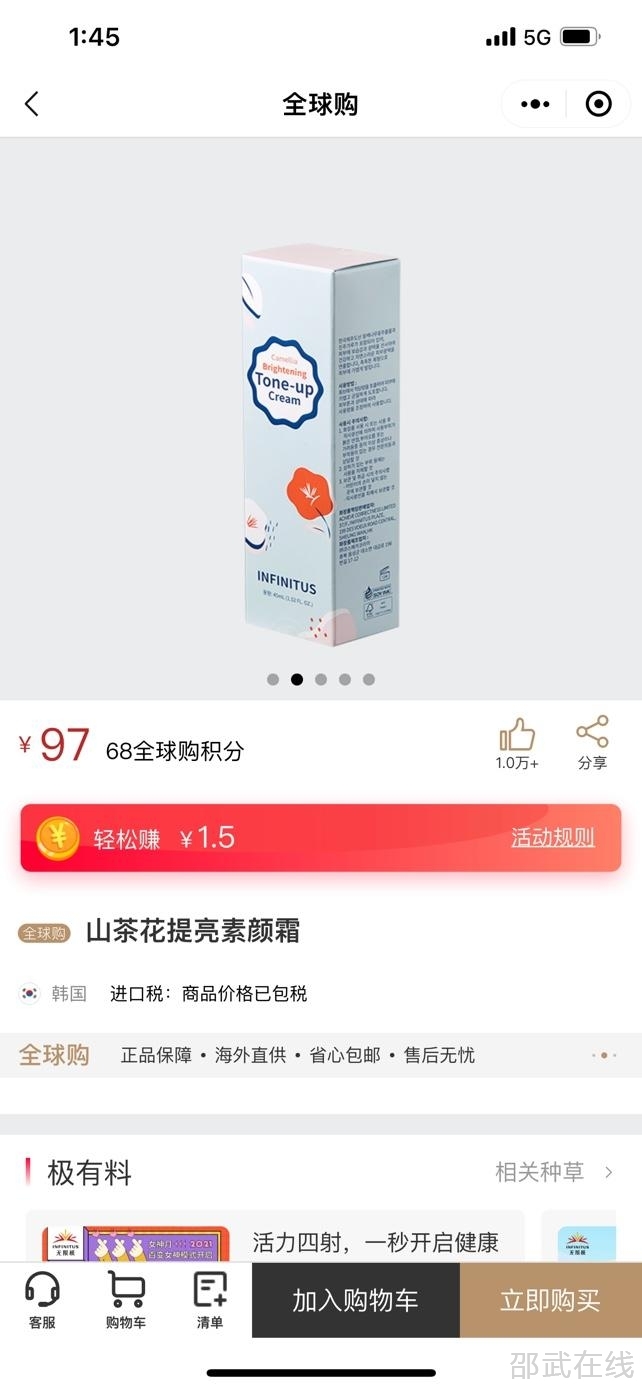View 相关种草 related posts
Viewport: 642px width, 1389px height.
554,1172
